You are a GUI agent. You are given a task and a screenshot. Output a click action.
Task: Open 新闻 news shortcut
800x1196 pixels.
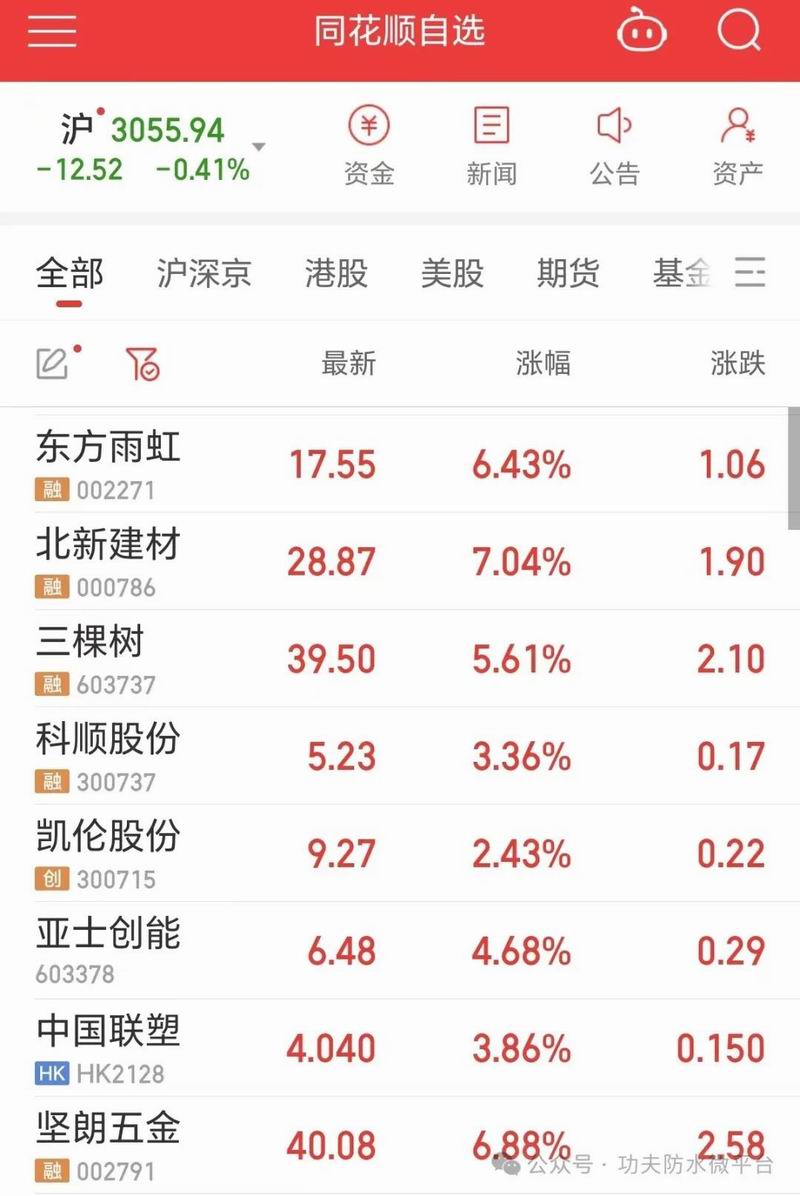(491, 147)
